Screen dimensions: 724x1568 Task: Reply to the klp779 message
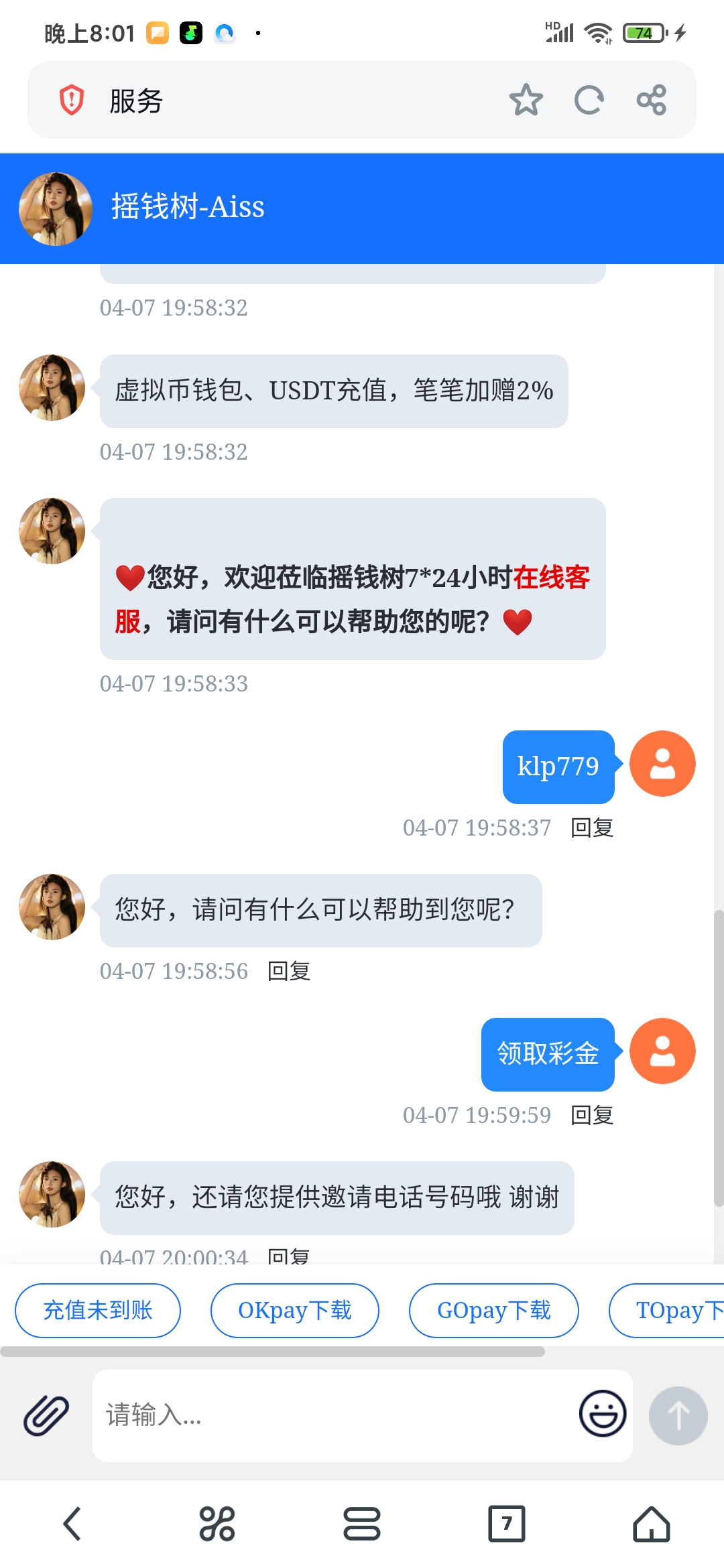[x=592, y=828]
